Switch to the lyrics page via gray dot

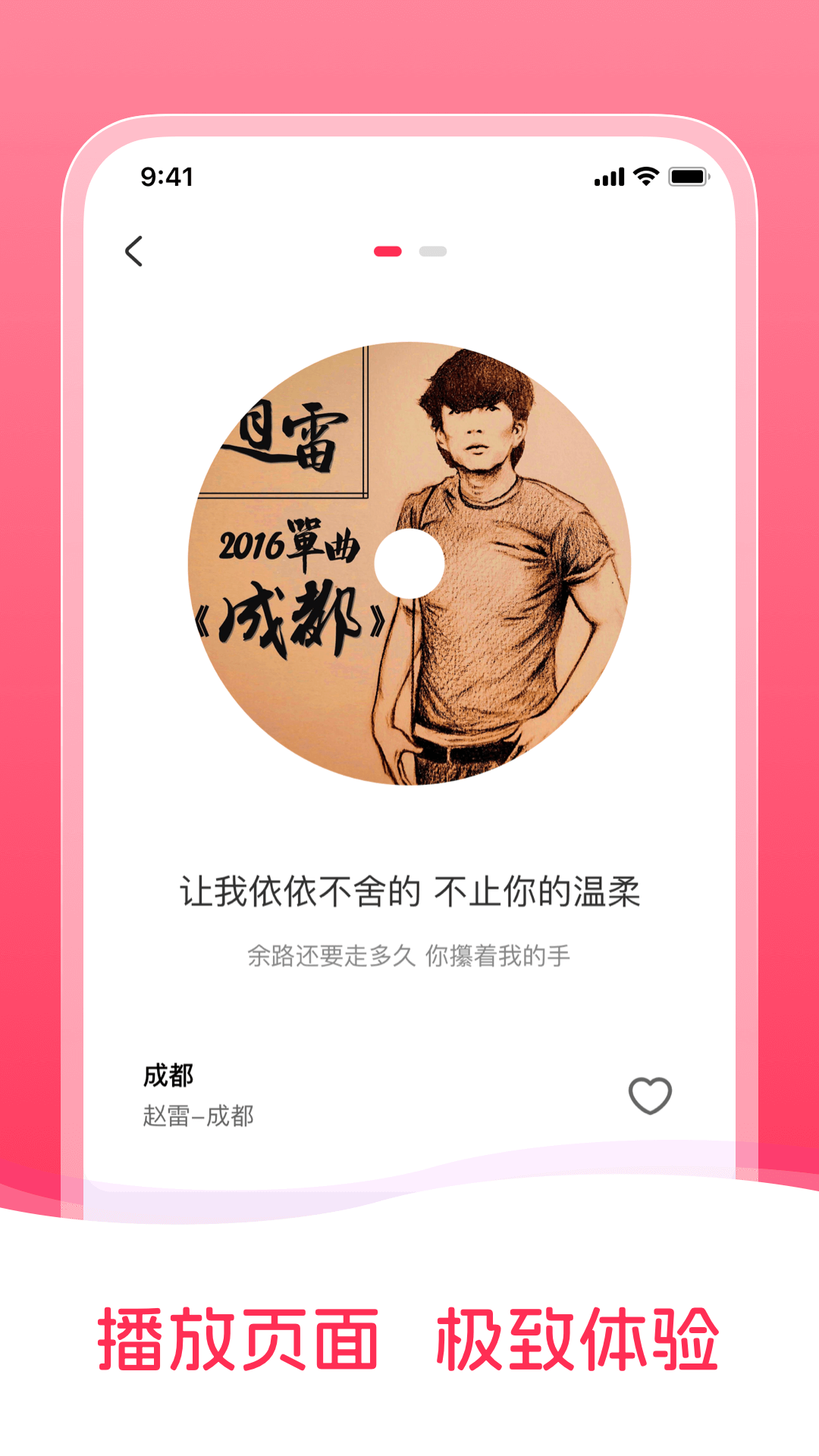click(432, 250)
